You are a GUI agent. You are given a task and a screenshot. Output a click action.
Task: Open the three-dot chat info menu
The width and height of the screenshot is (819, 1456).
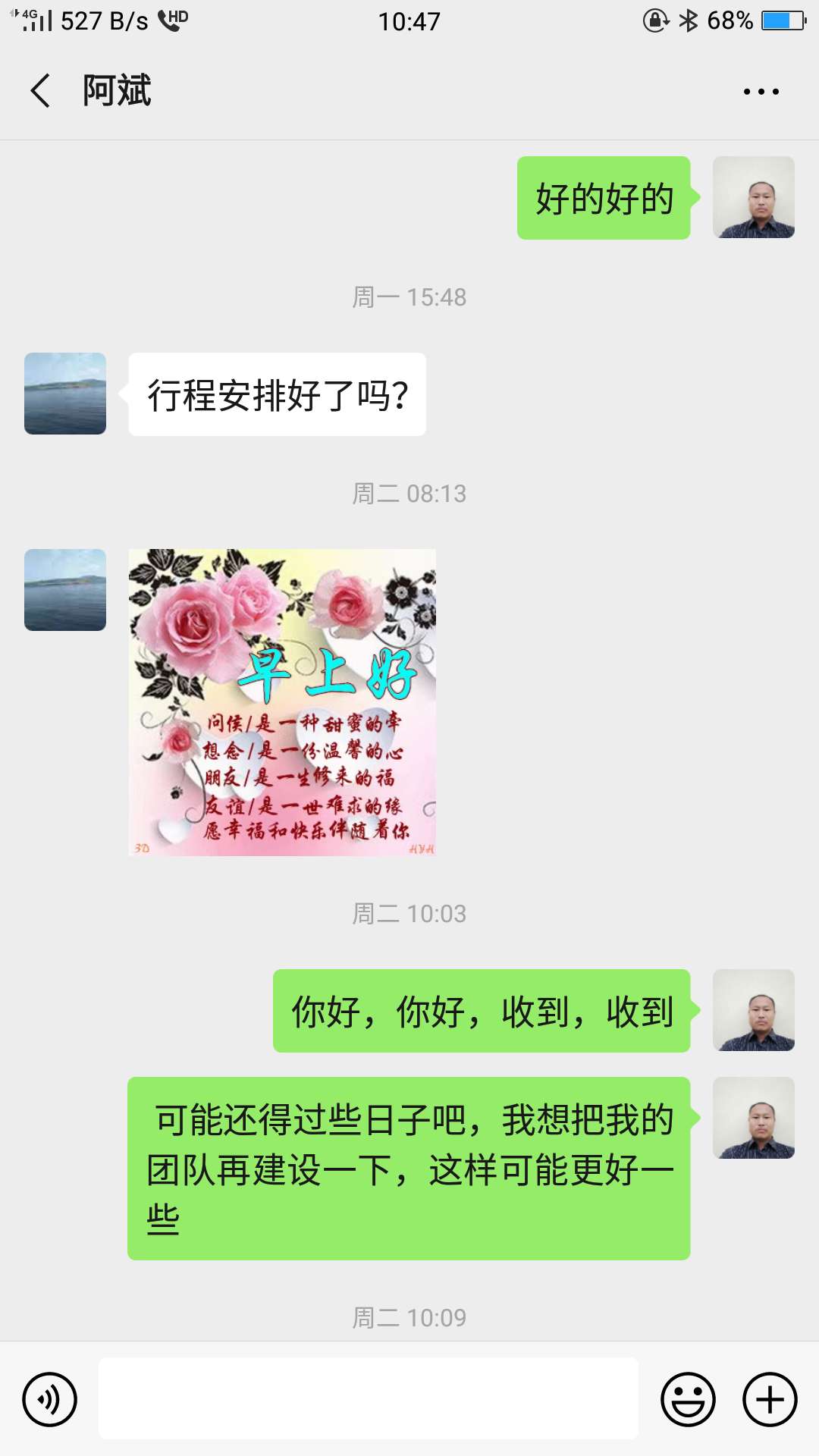(x=761, y=92)
